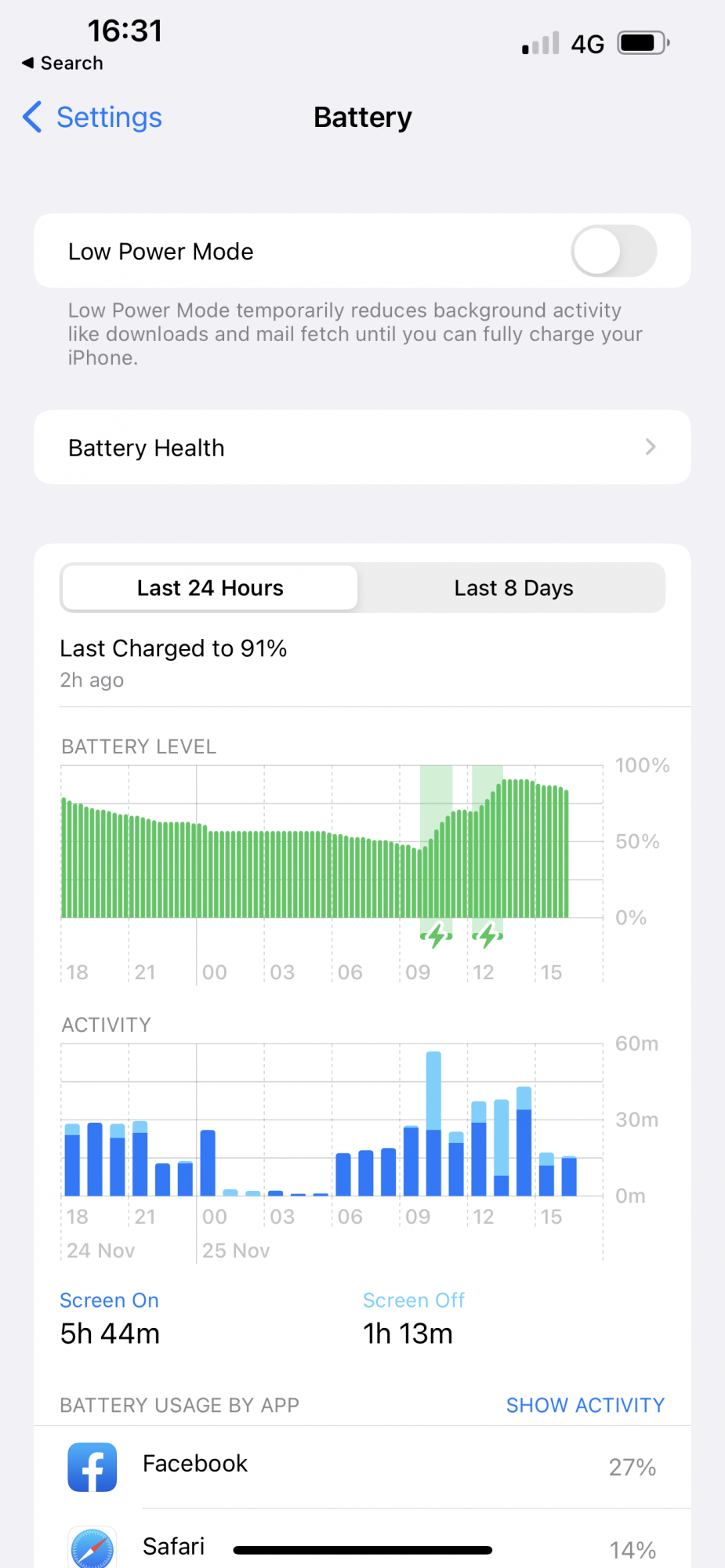Go back to Settings
Screen dimensions: 725x1568
92,118
